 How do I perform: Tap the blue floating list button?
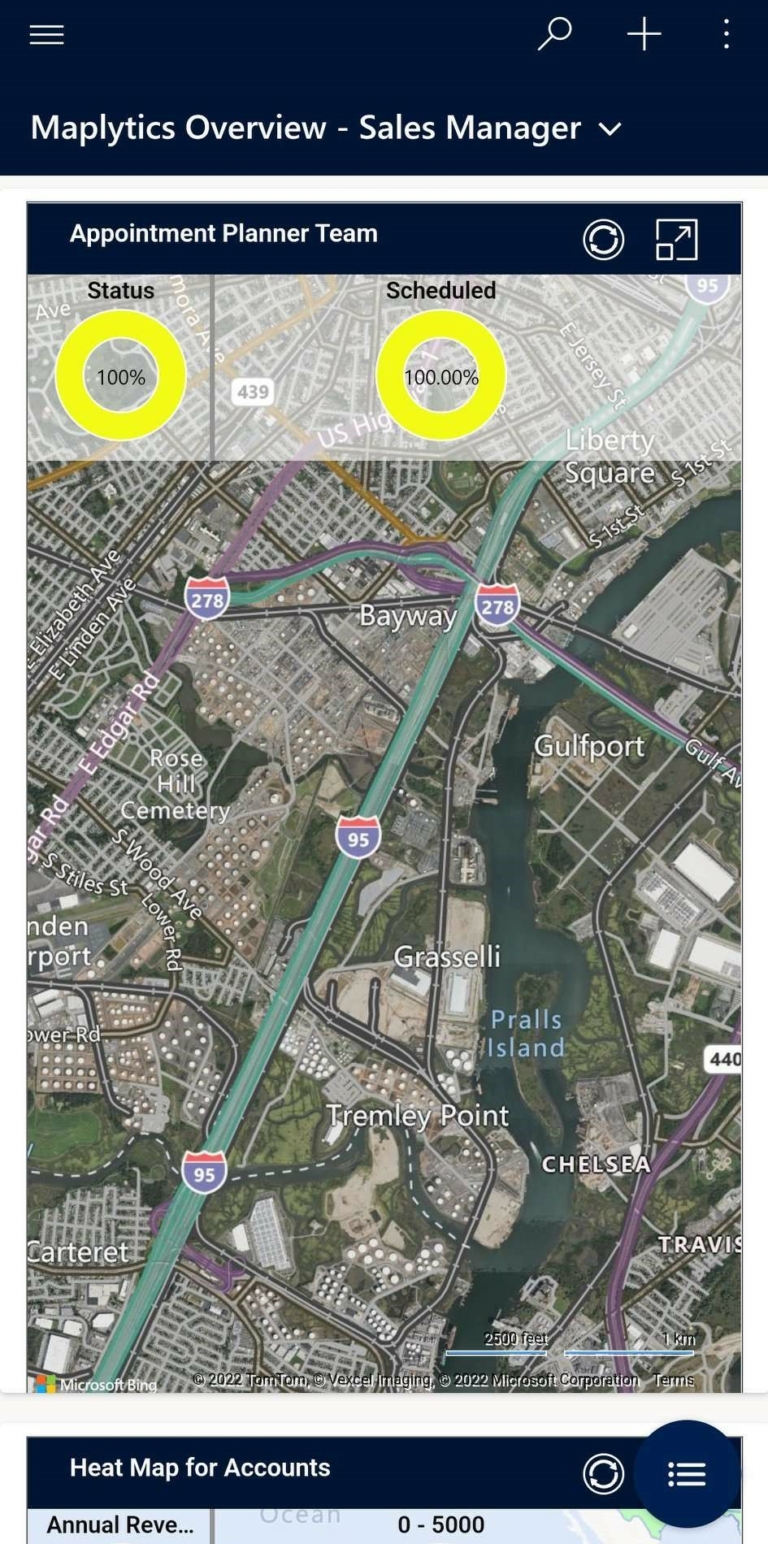pyautogui.click(x=687, y=1473)
